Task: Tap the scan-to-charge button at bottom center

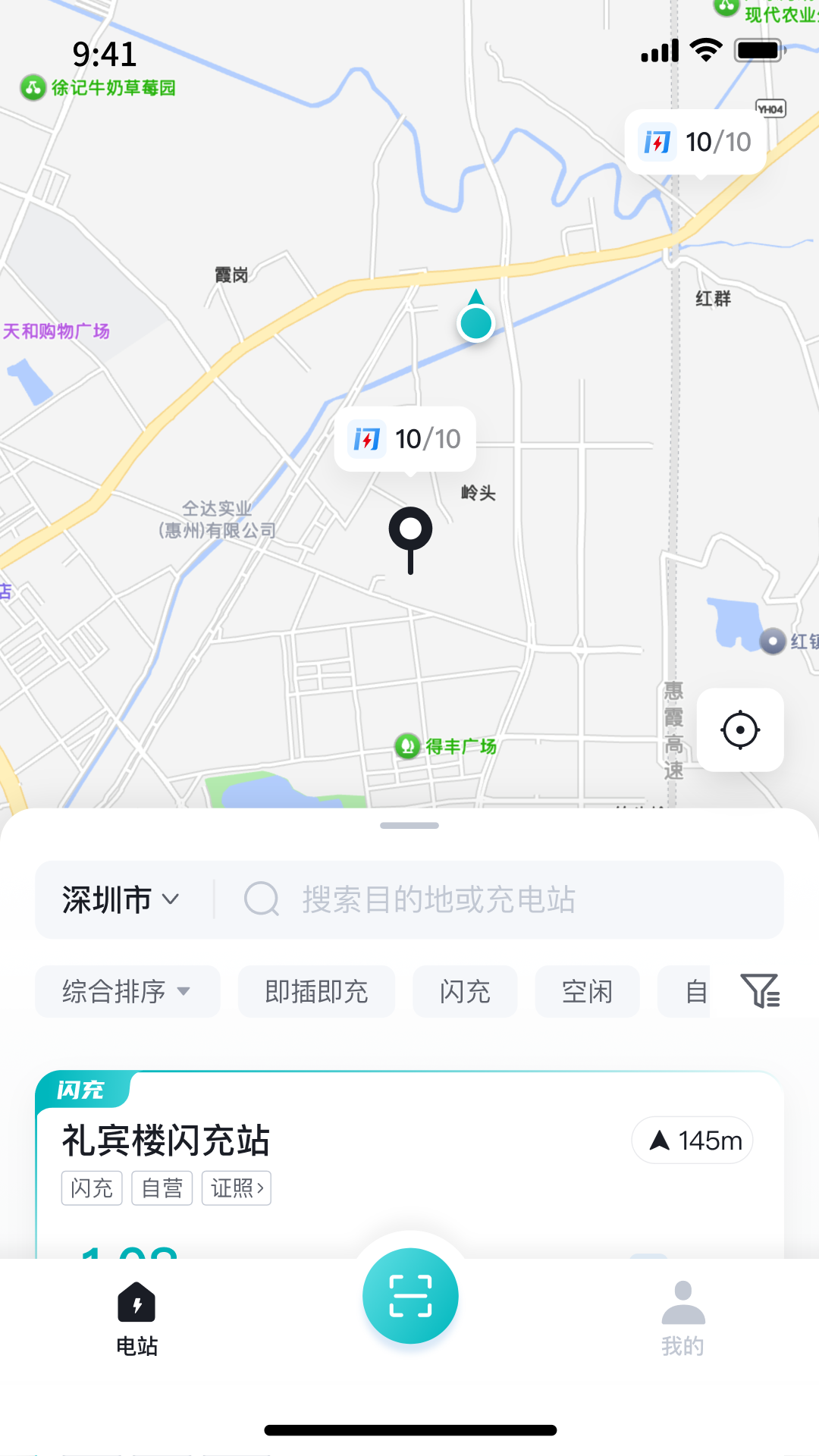Action: coord(410,1297)
